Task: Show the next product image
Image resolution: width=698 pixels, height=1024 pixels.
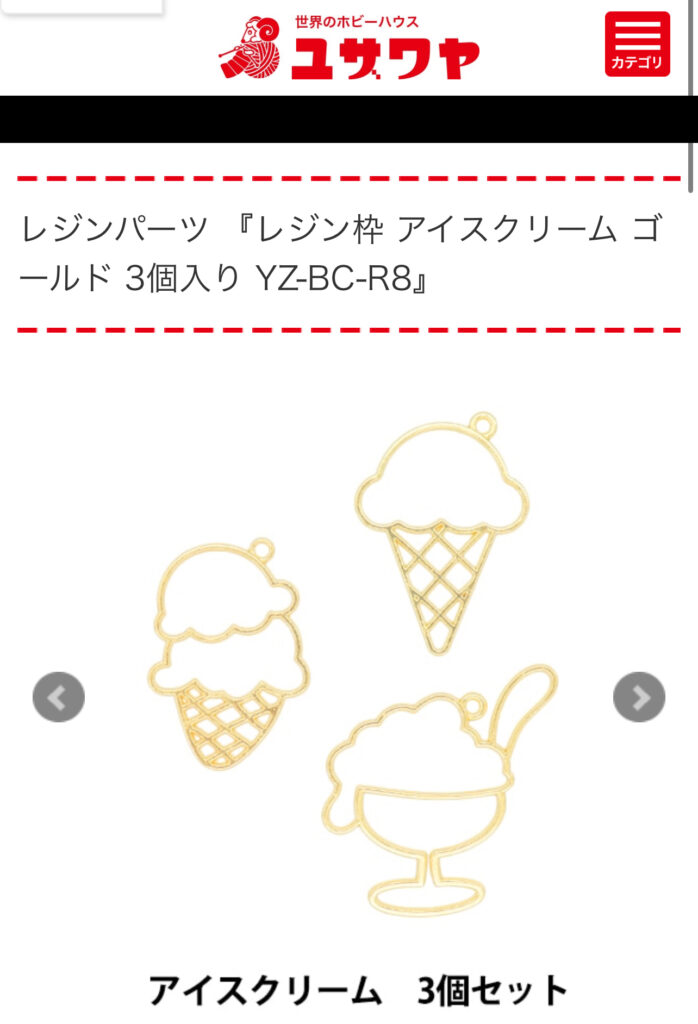Action: pos(639,696)
